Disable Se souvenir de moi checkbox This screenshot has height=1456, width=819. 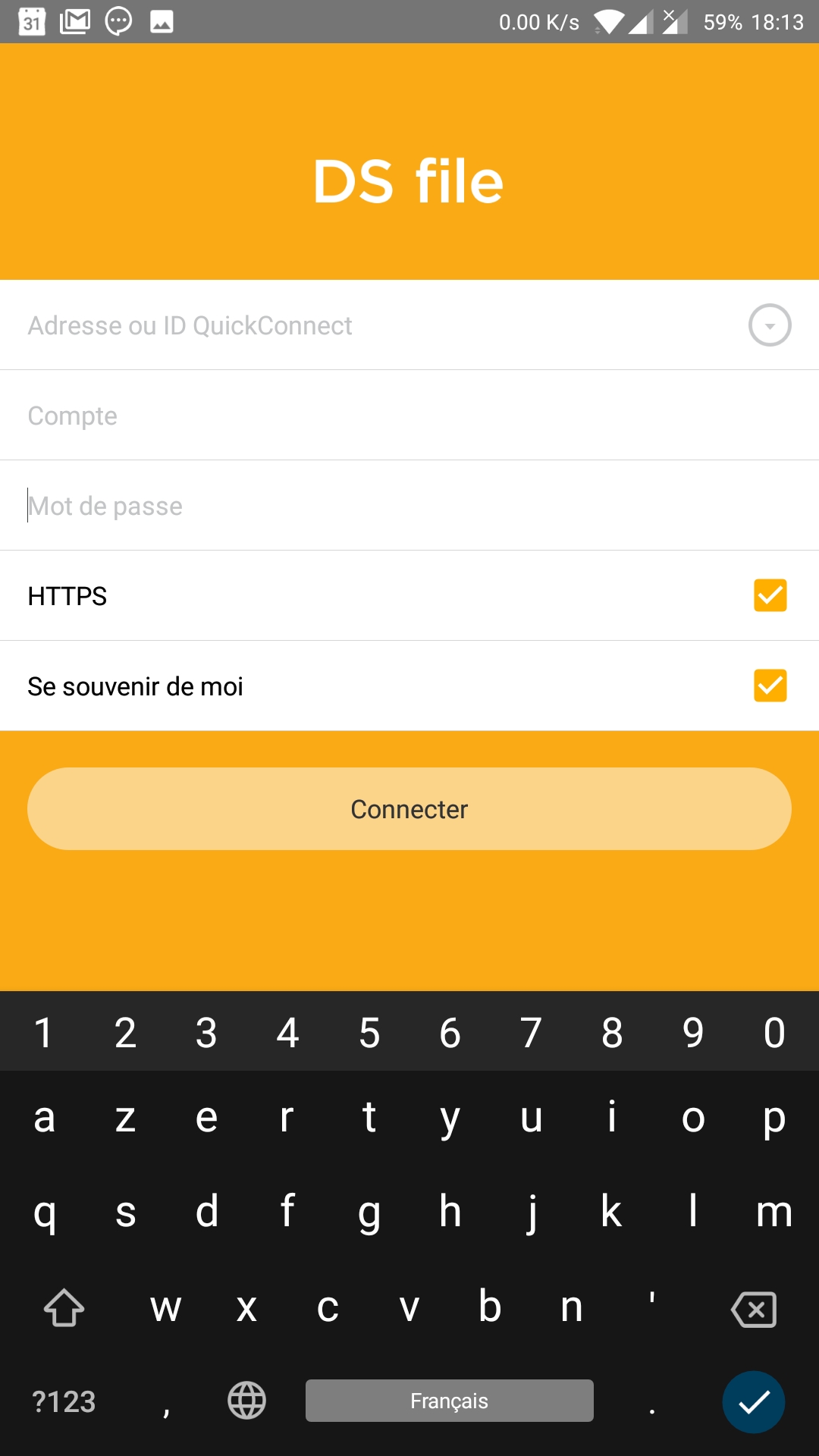[x=770, y=686]
